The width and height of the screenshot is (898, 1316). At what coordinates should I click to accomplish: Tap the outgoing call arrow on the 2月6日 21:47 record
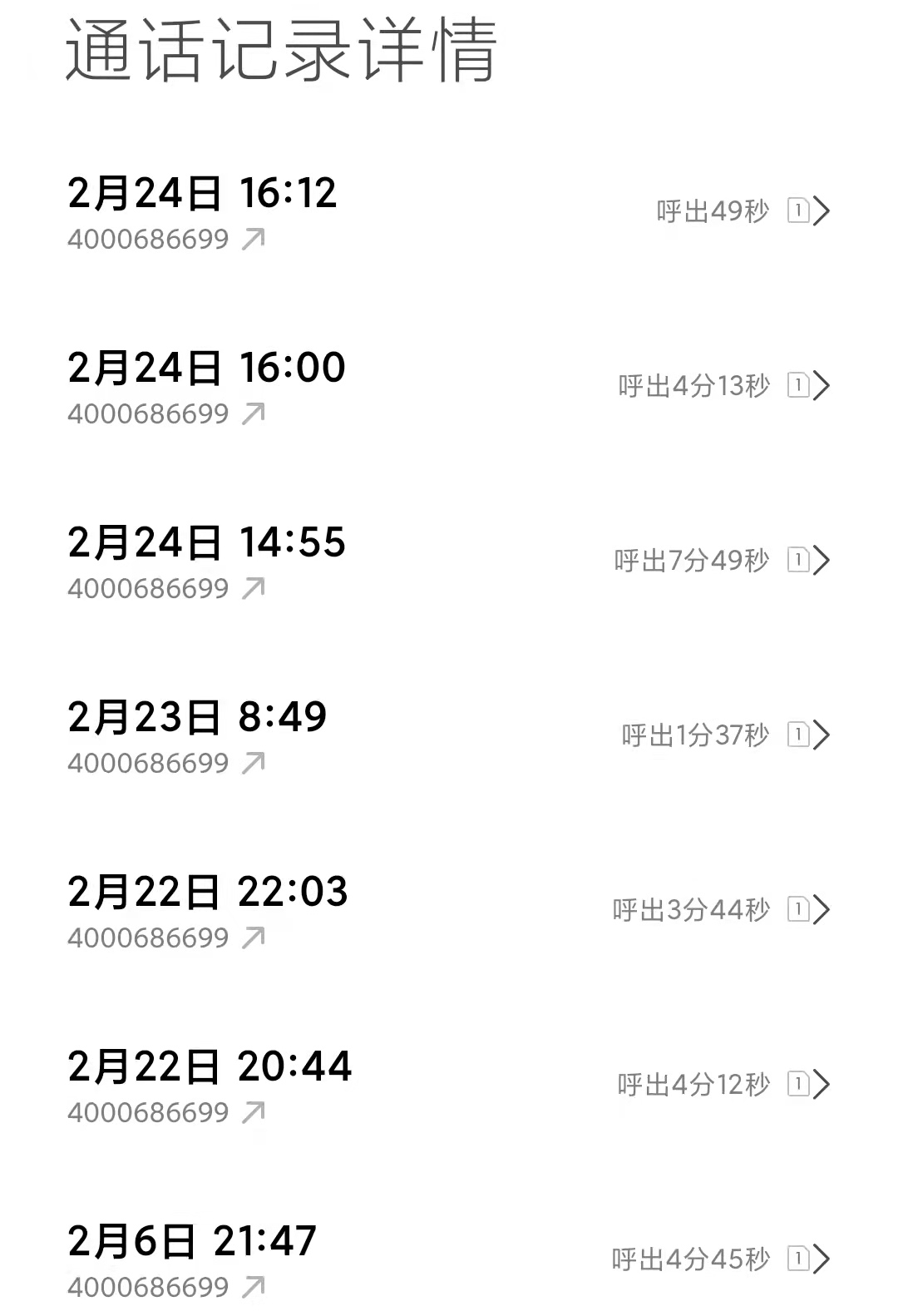[x=254, y=1286]
